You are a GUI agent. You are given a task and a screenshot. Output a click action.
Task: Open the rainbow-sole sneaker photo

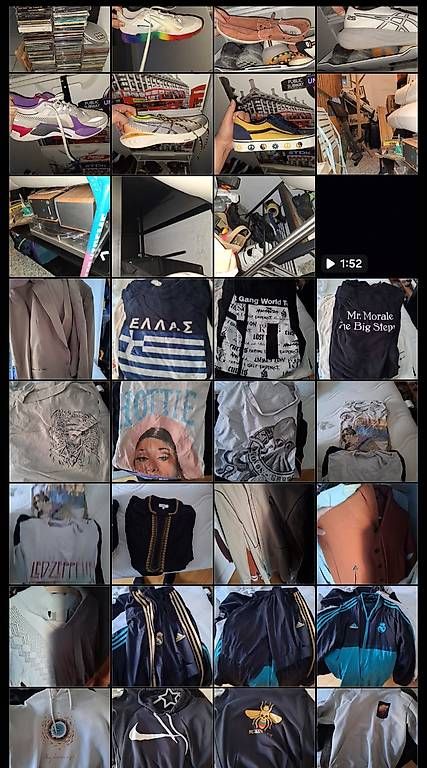click(x=162, y=39)
